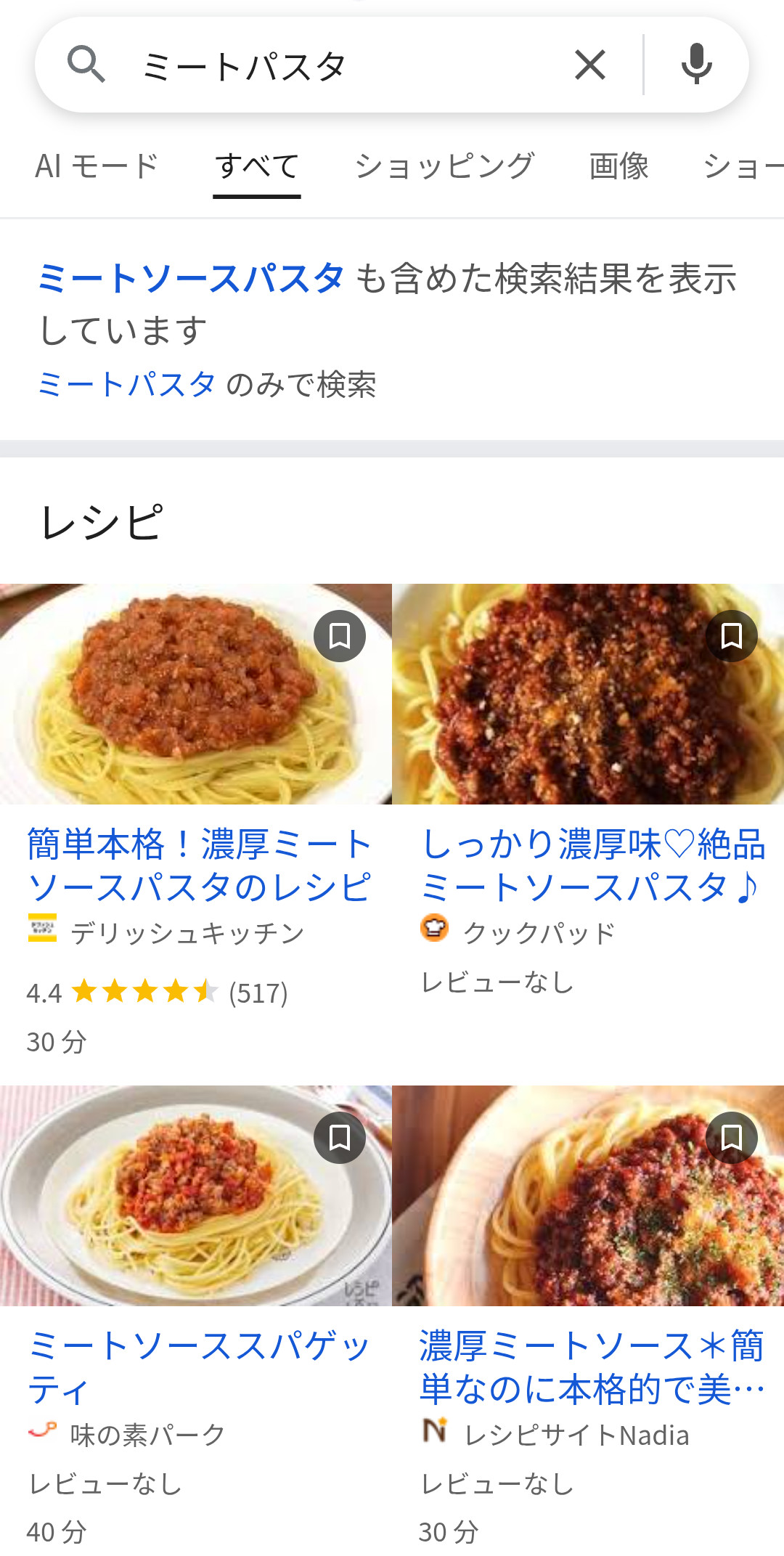Image resolution: width=784 pixels, height=1556 pixels.
Task: Open the ミートソーススパゲッティ recipe card
Action: pyautogui.click(x=200, y=1366)
